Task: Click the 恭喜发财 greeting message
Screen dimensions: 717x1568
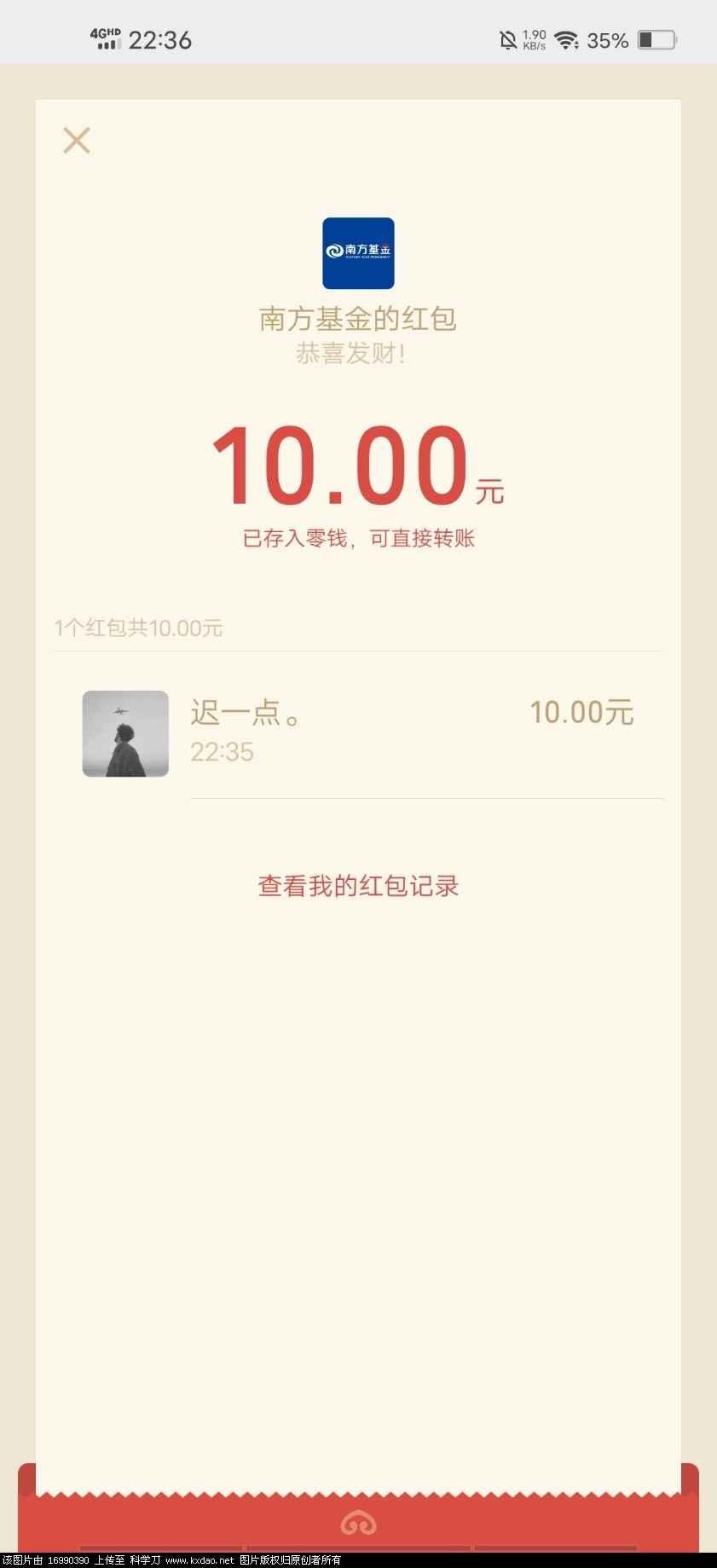Action: click(358, 353)
